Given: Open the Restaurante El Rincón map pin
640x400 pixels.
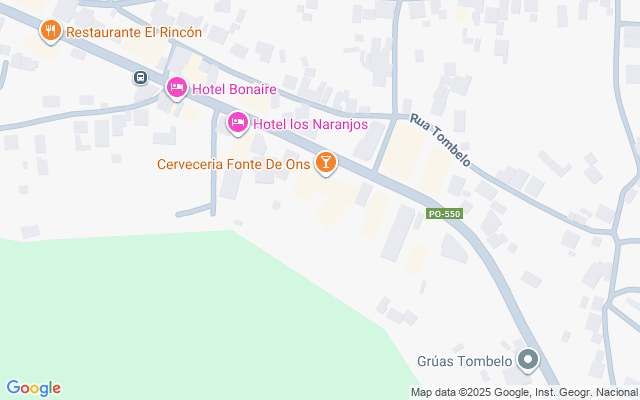Looking at the screenshot, I should (x=51, y=32).
